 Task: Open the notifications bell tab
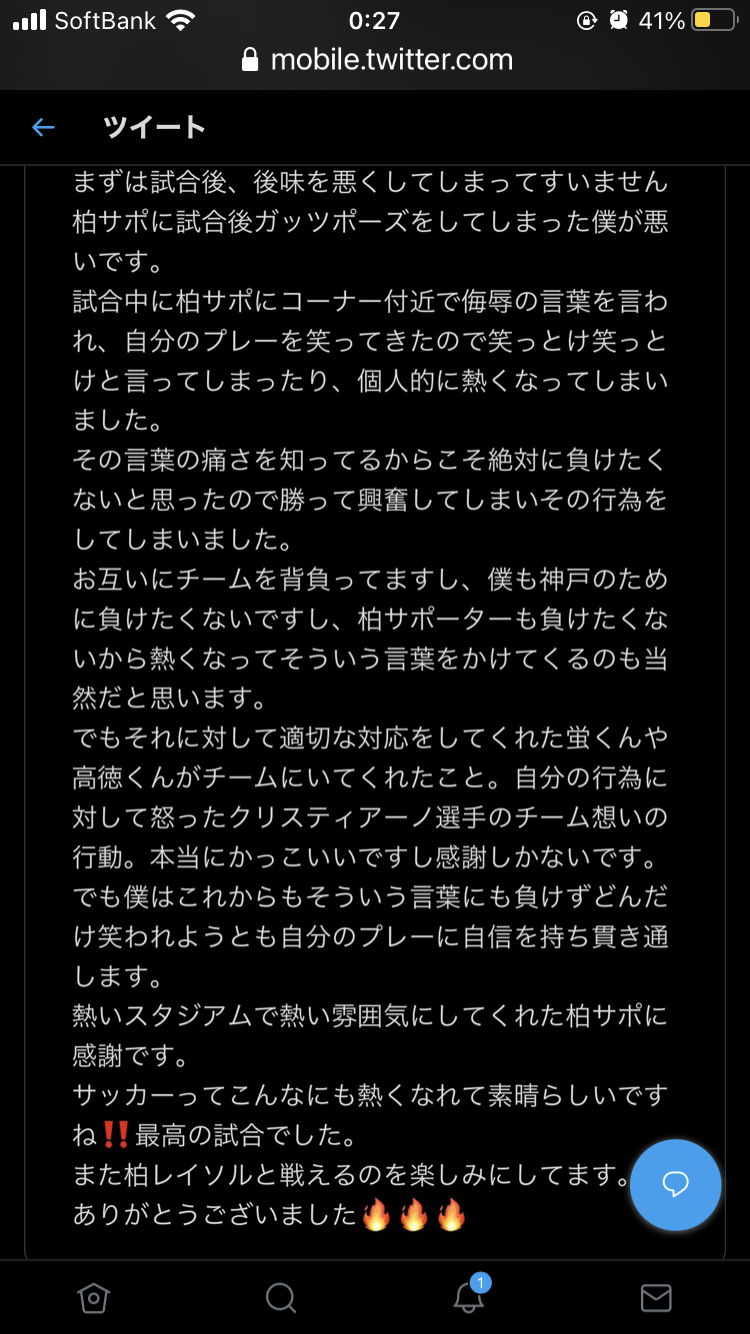point(468,1297)
